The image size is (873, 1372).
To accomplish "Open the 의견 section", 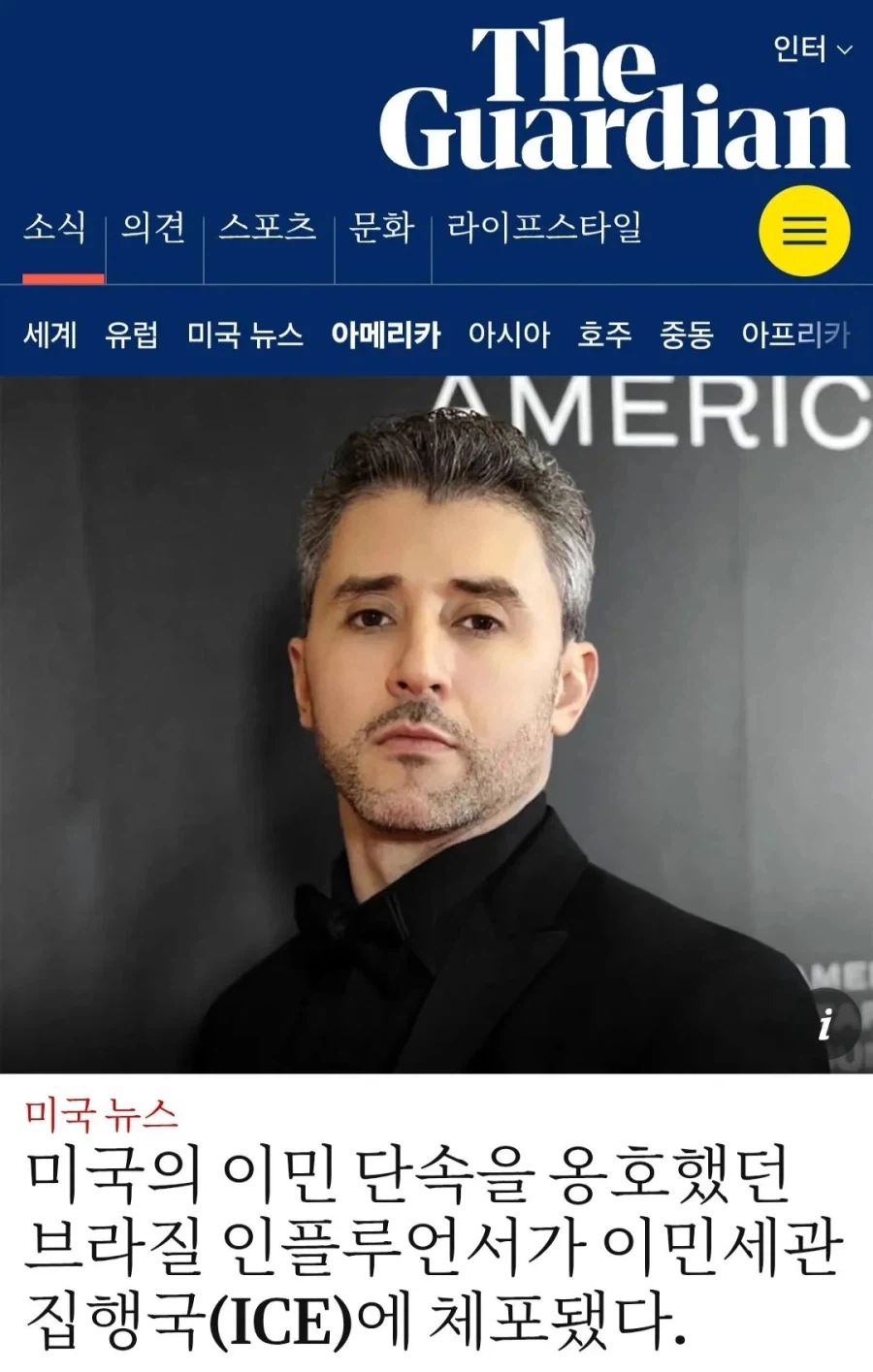I will click(x=153, y=228).
